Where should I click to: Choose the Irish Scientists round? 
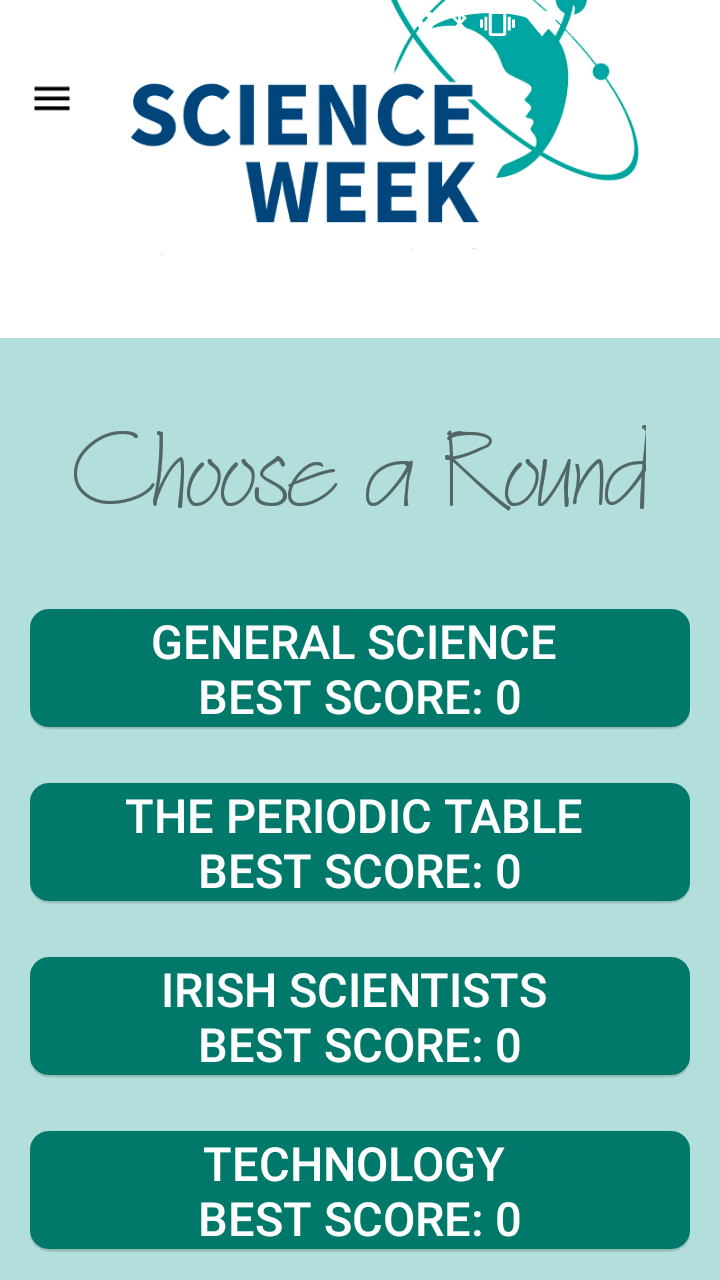point(360,1016)
